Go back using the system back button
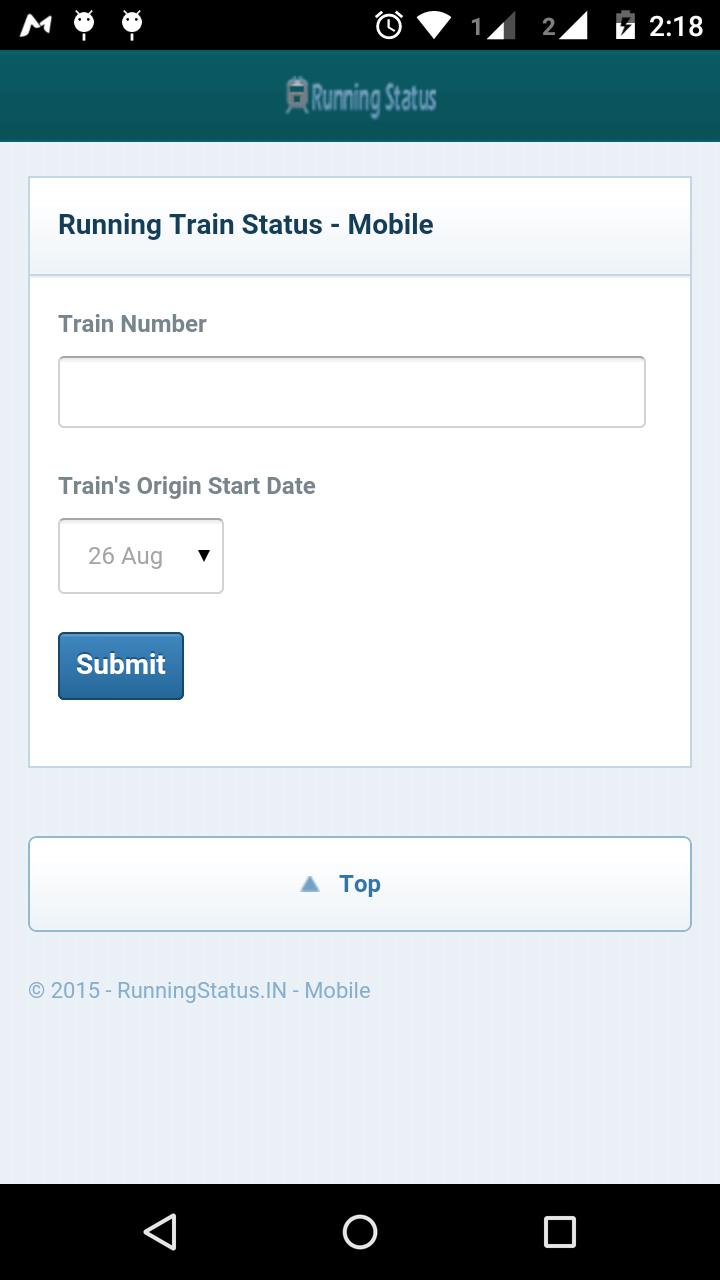 (160, 1232)
